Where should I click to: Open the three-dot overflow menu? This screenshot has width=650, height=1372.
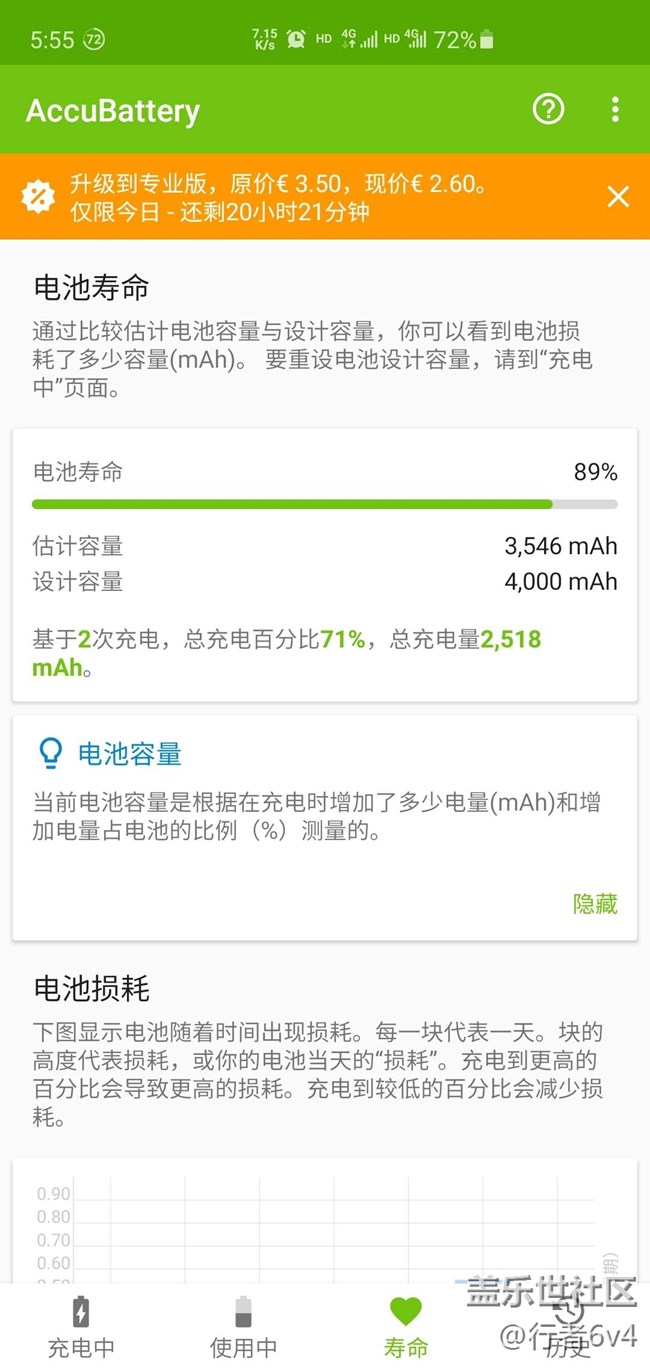(x=615, y=109)
